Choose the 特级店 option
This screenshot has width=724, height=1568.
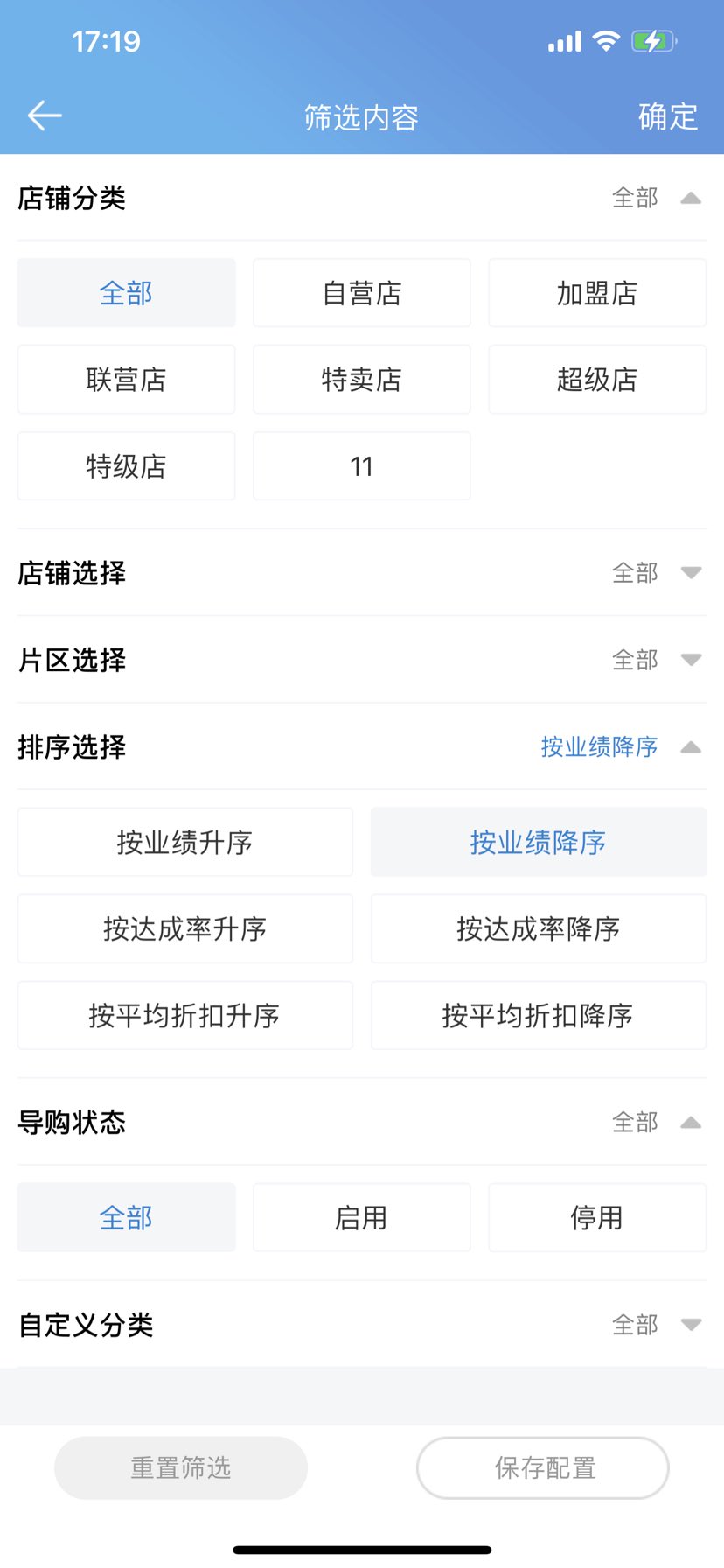coord(126,466)
